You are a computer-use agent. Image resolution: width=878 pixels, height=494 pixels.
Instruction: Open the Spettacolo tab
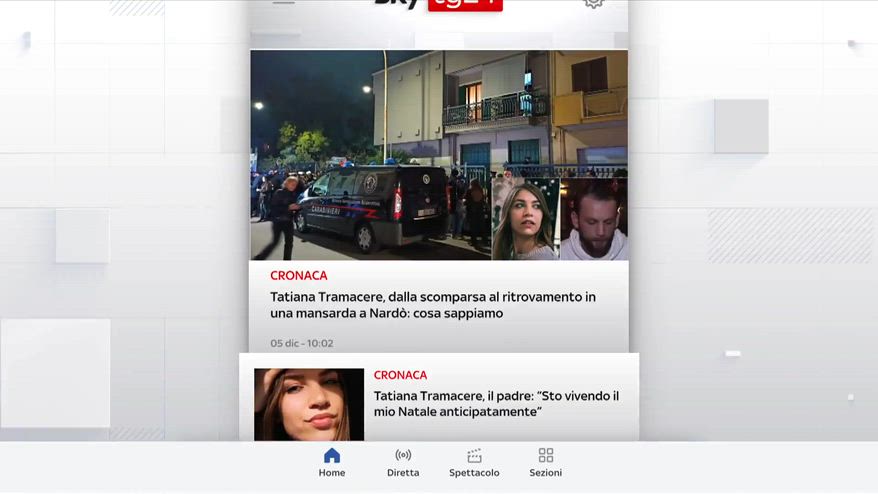point(474,463)
